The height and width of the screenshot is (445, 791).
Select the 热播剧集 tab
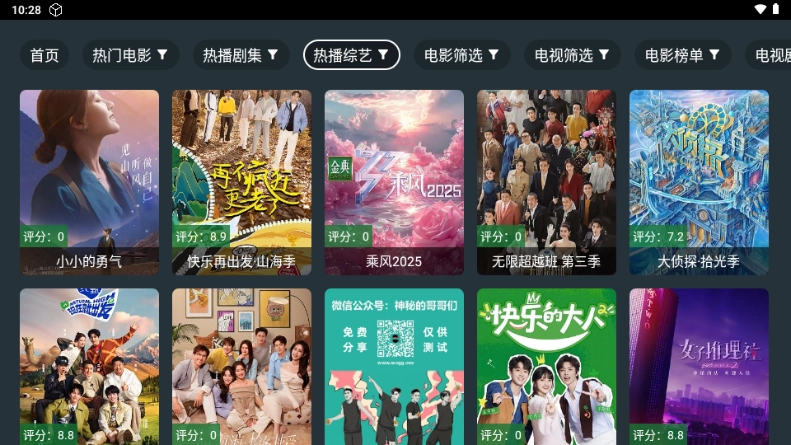[x=240, y=55]
